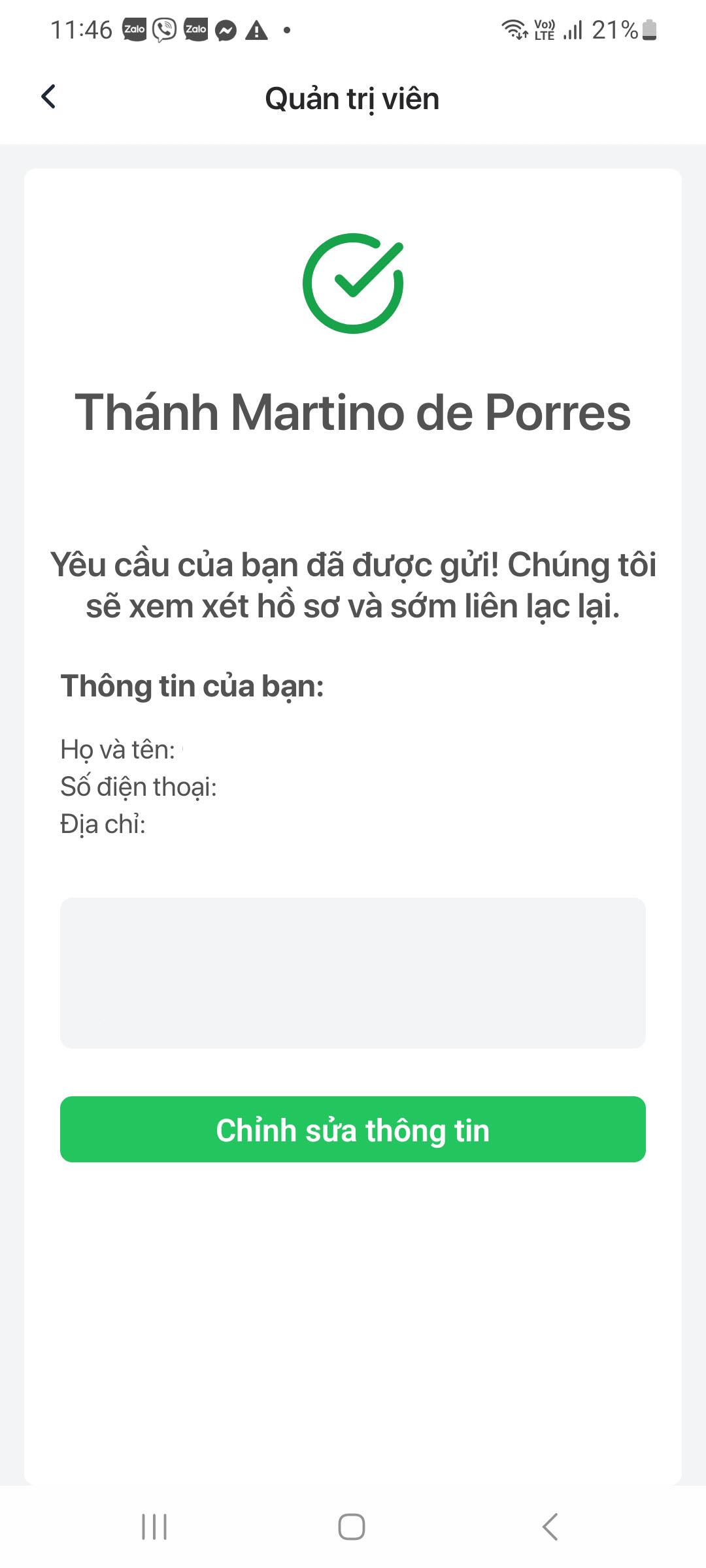Viewport: 706px width, 1568px height.
Task: Tap the Wi-Fi status icon
Action: (514, 29)
